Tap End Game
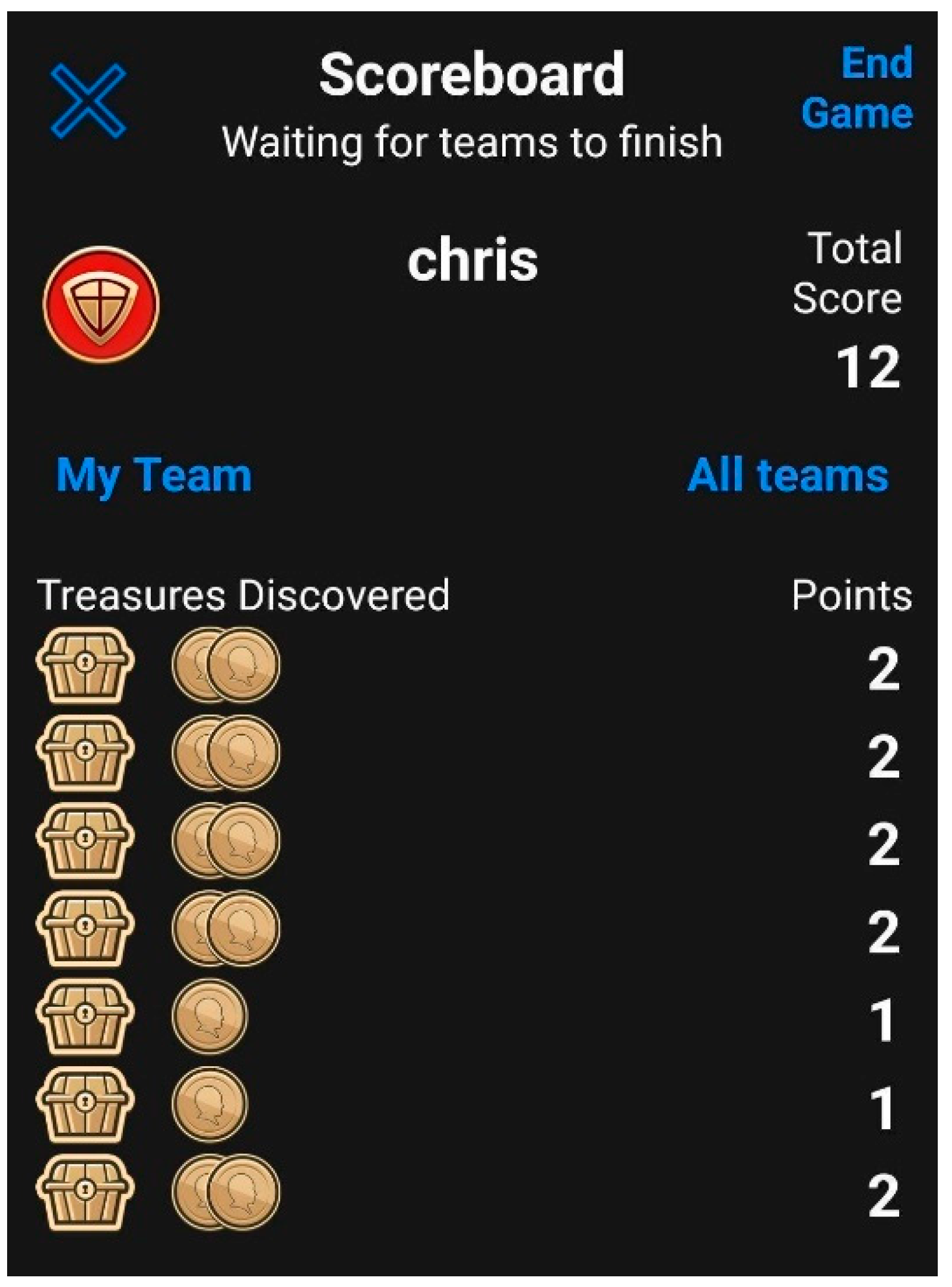Viewport: 952px width, 1287px height. 858,88
